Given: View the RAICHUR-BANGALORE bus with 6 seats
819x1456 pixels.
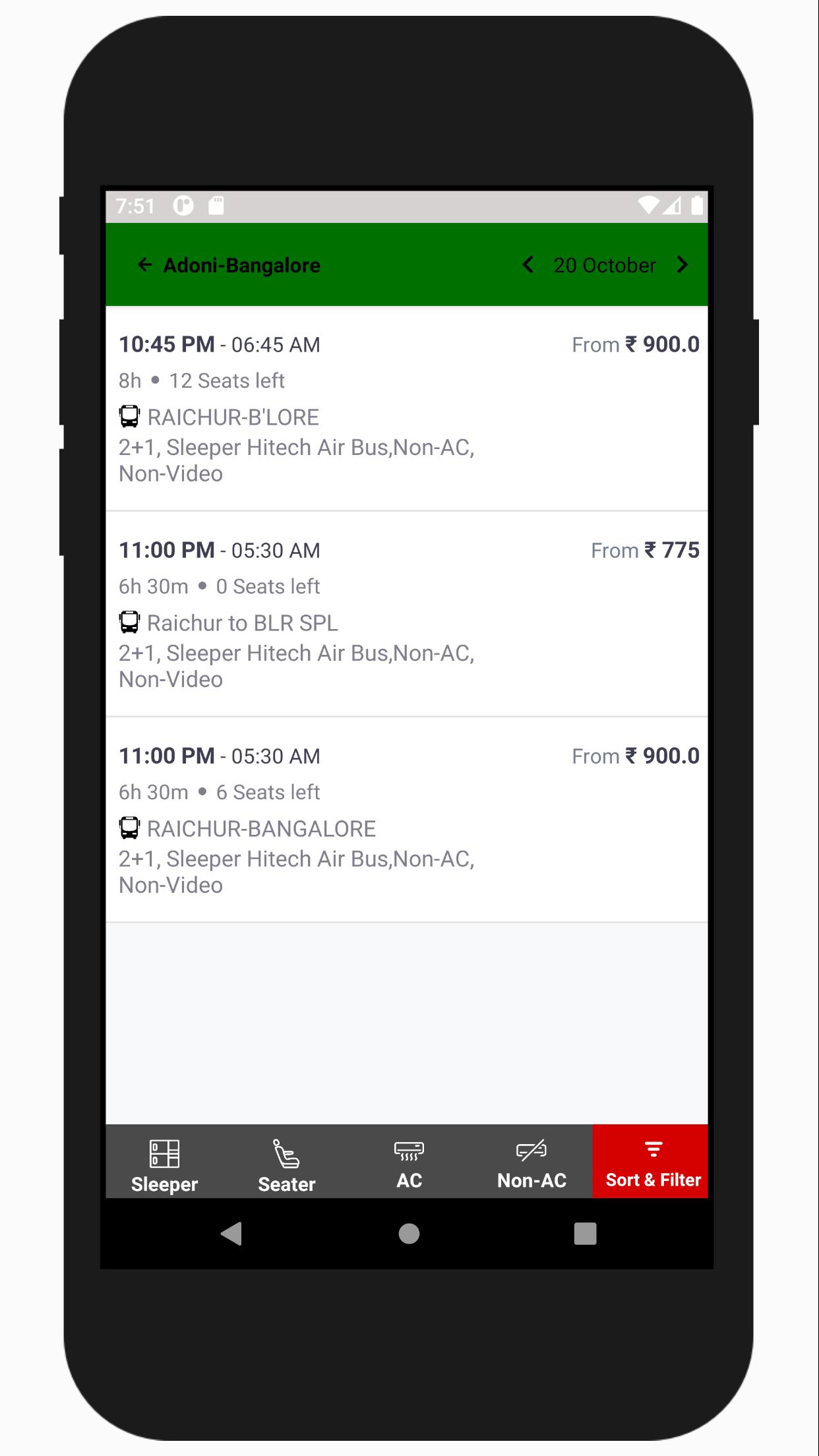Looking at the screenshot, I should pyautogui.click(x=407, y=820).
